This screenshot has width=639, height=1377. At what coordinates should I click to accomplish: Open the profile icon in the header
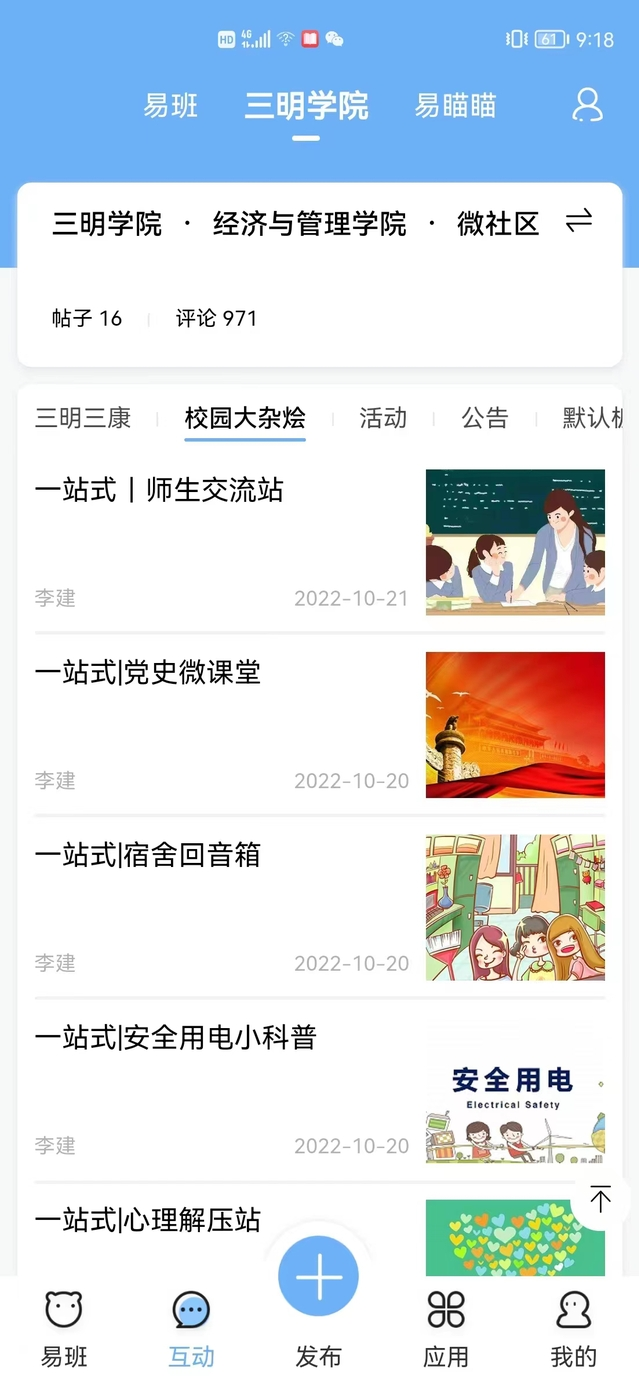click(587, 105)
